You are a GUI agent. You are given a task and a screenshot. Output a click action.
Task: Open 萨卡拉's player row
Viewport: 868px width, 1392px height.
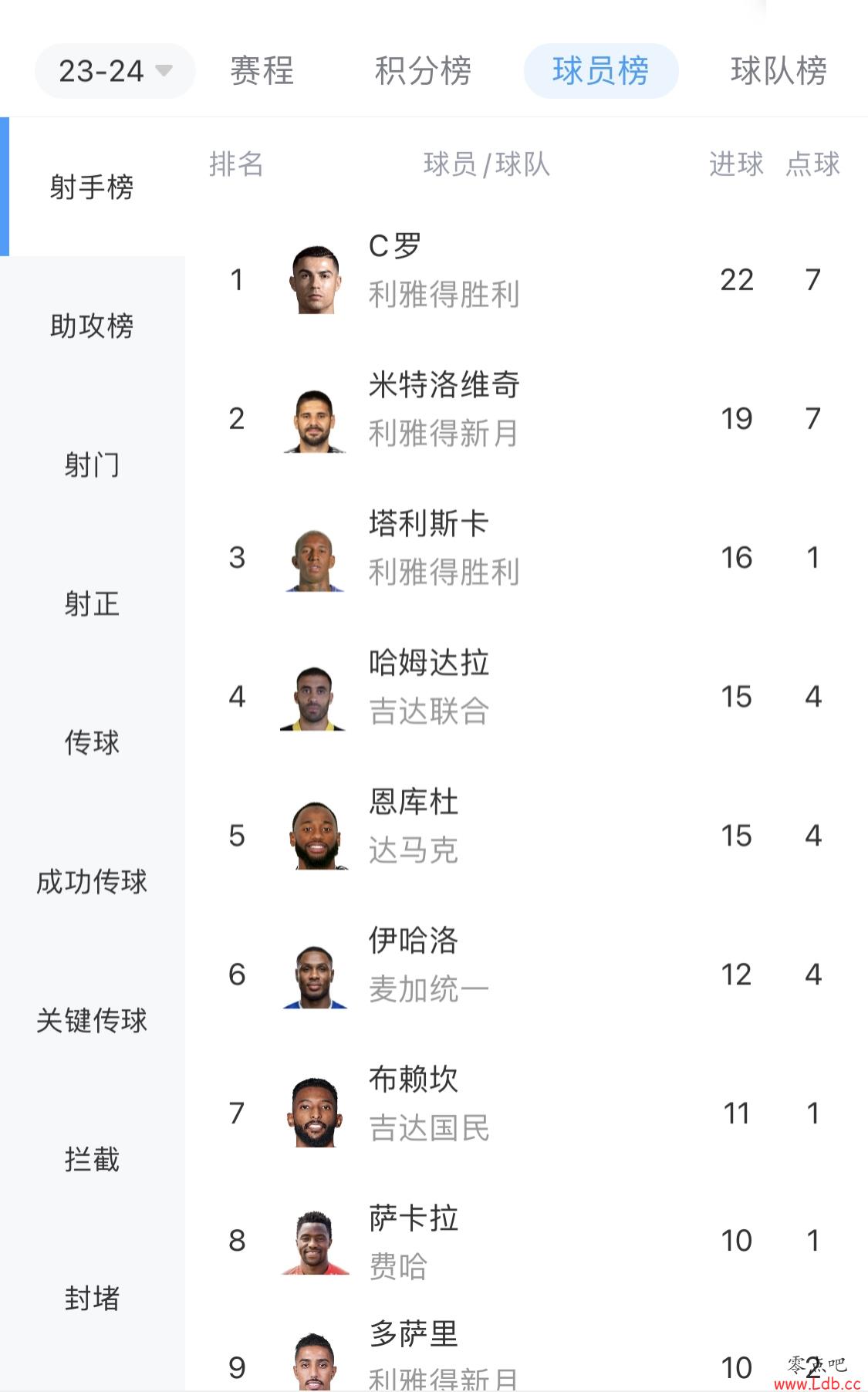click(526, 1241)
